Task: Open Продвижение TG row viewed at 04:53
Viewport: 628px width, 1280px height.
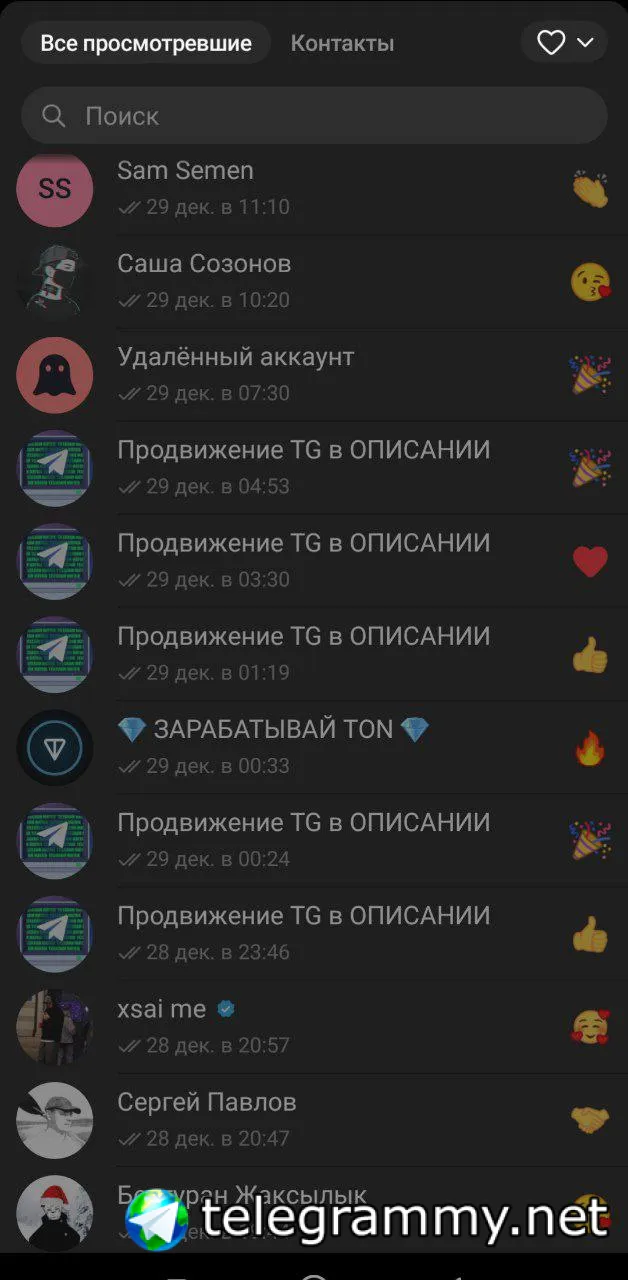Action: click(x=300, y=467)
